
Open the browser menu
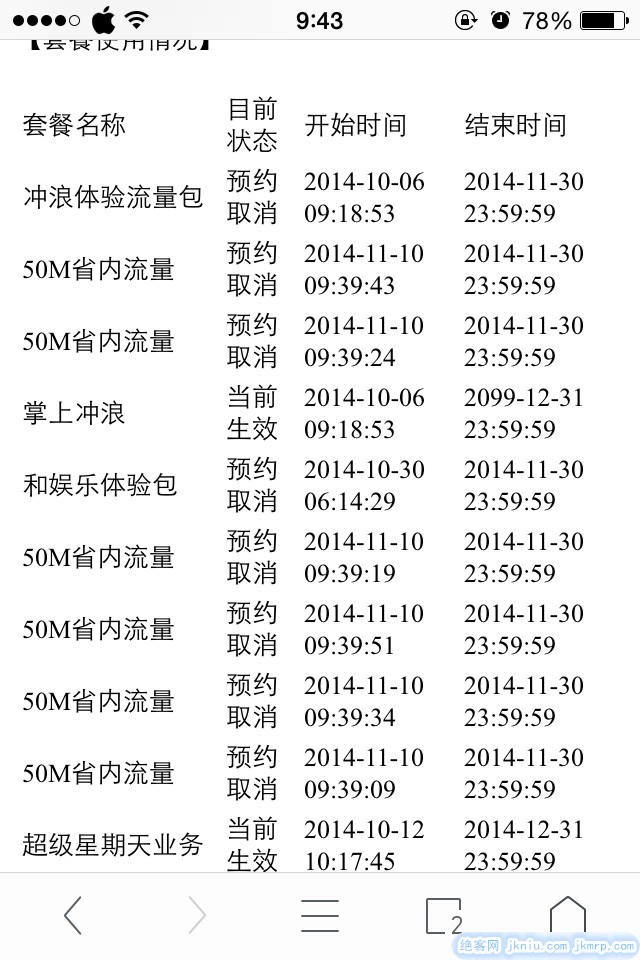click(x=320, y=915)
